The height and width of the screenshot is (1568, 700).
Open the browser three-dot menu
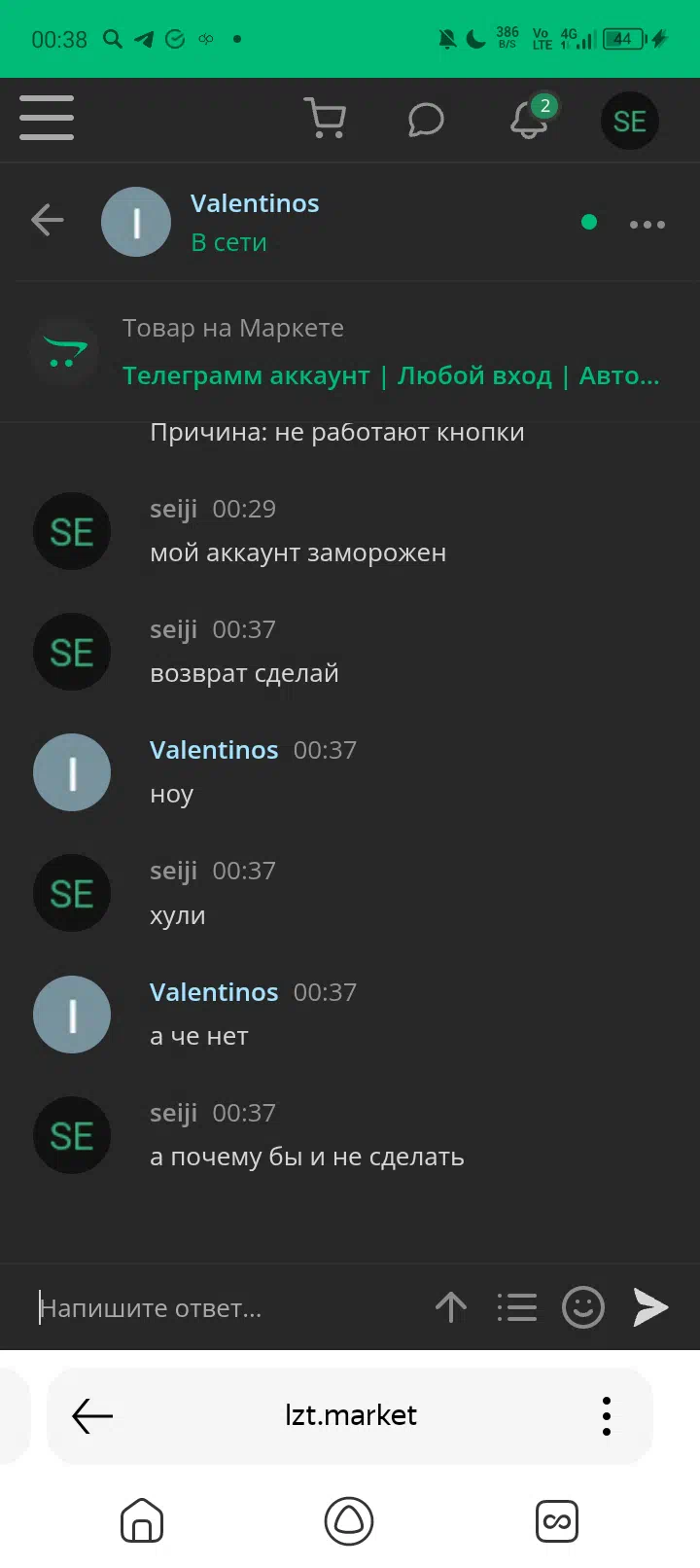click(x=607, y=1416)
